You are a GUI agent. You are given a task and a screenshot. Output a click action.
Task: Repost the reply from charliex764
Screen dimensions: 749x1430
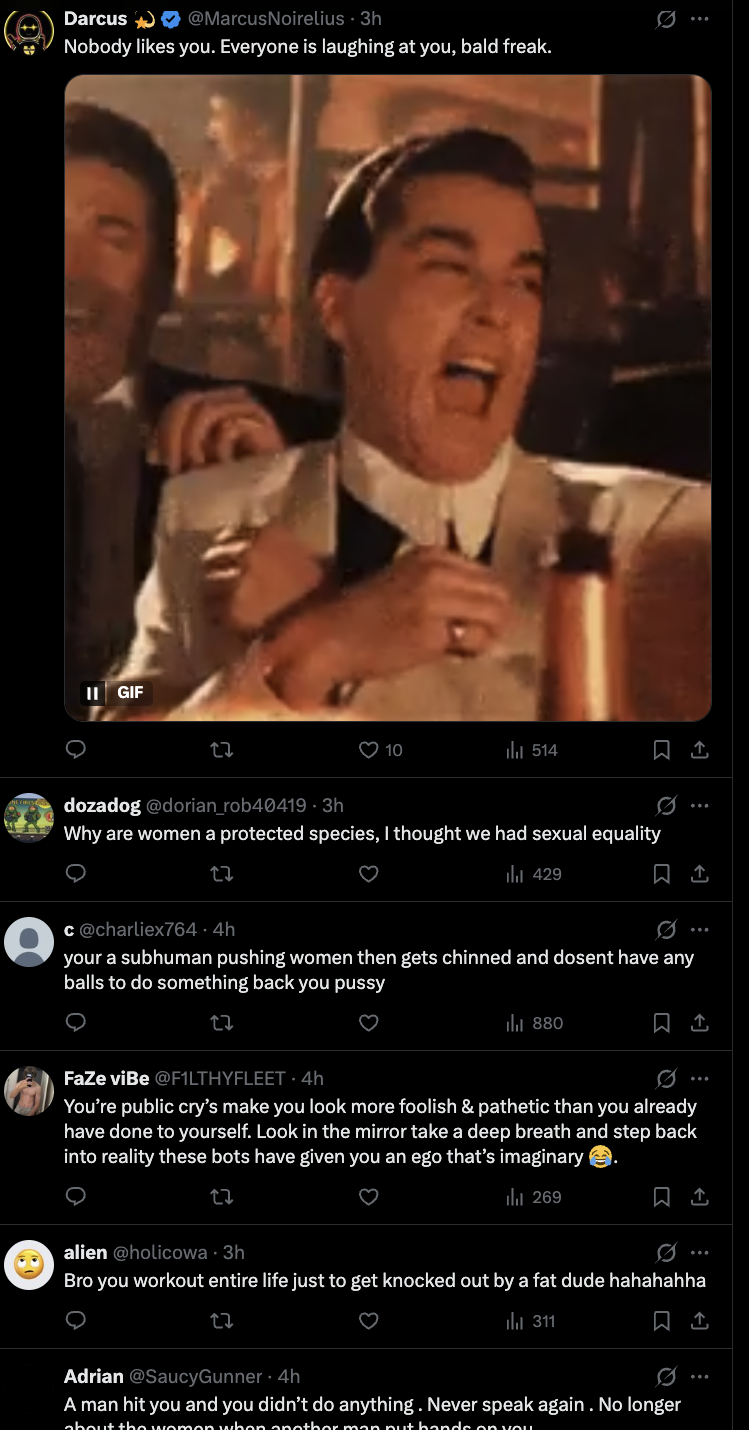pyautogui.click(x=222, y=1023)
